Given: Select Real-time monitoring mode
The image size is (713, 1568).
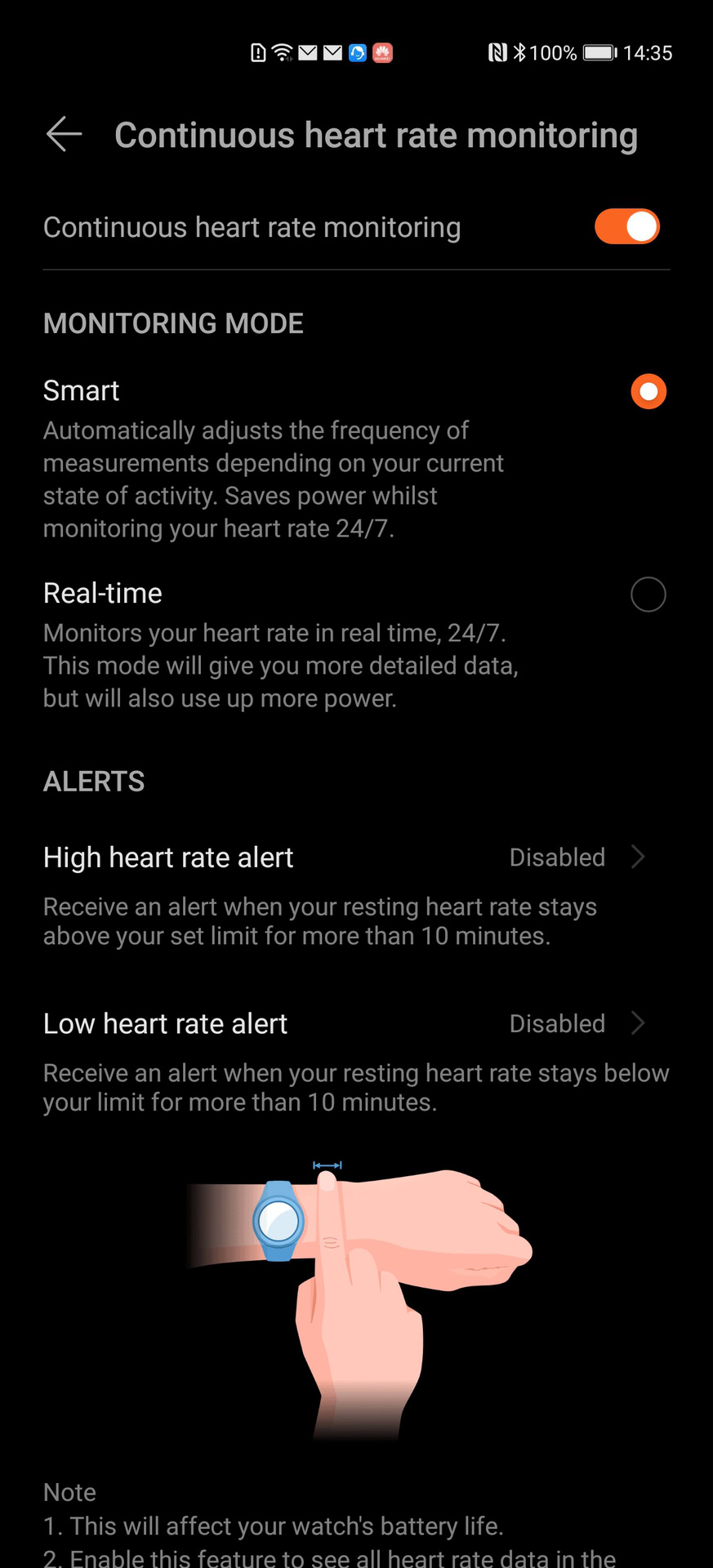Looking at the screenshot, I should coord(648,595).
